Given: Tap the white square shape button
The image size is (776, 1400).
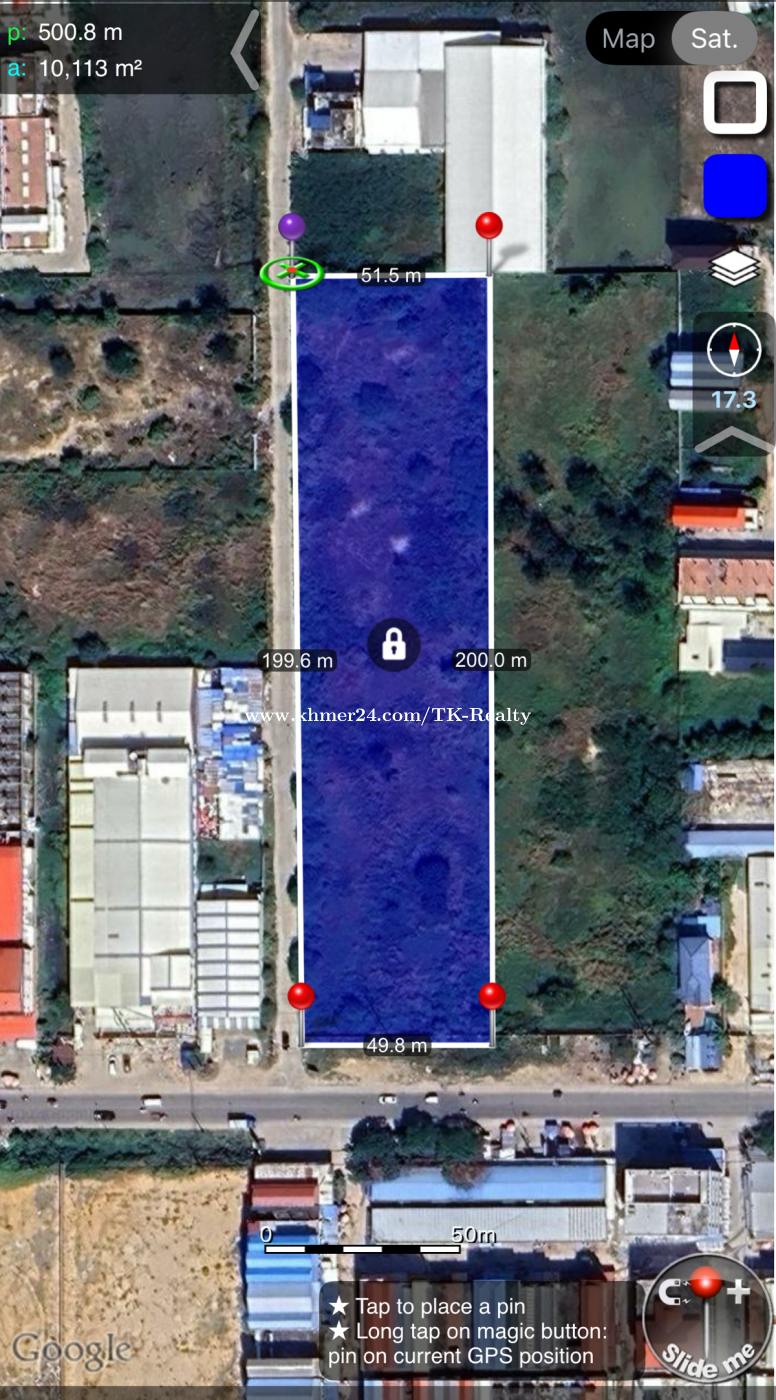Looking at the screenshot, I should coord(735,102).
